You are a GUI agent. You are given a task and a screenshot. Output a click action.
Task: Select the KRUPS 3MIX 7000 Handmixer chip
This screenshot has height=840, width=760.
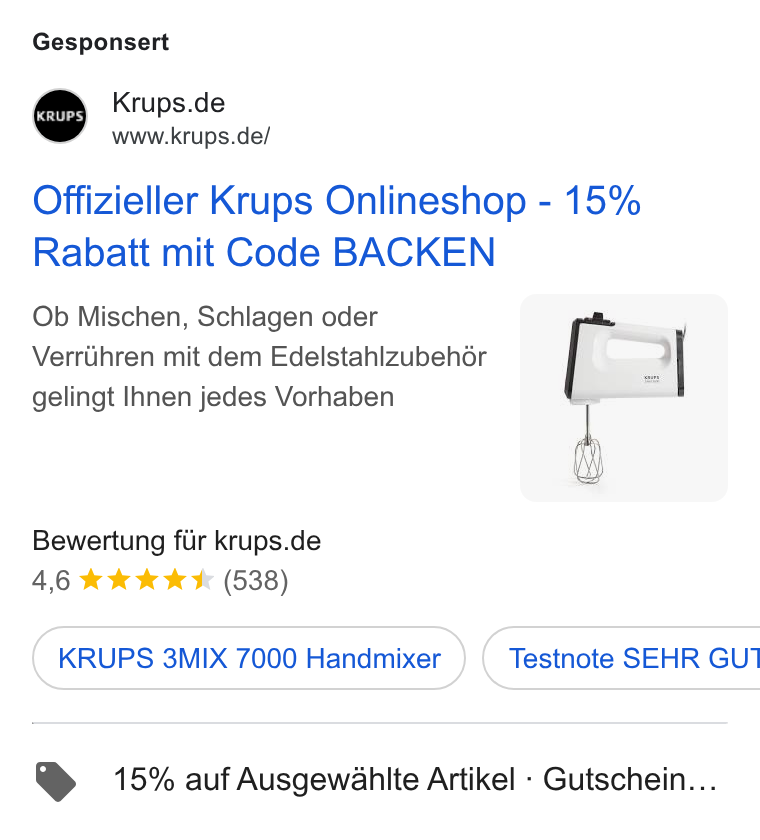click(x=249, y=658)
